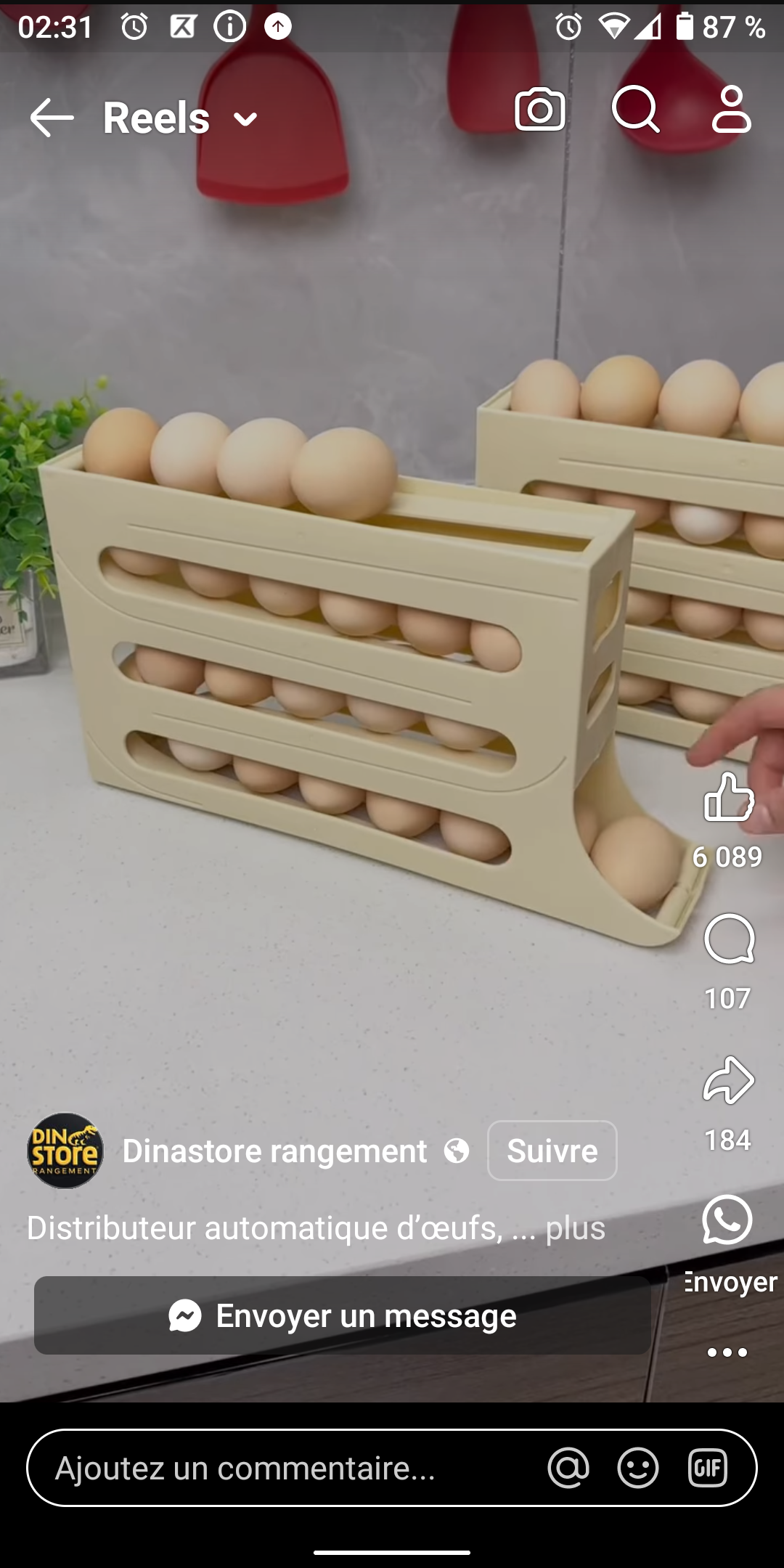Share this reel with the arrow icon
The height and width of the screenshot is (1568, 784).
[x=729, y=1080]
